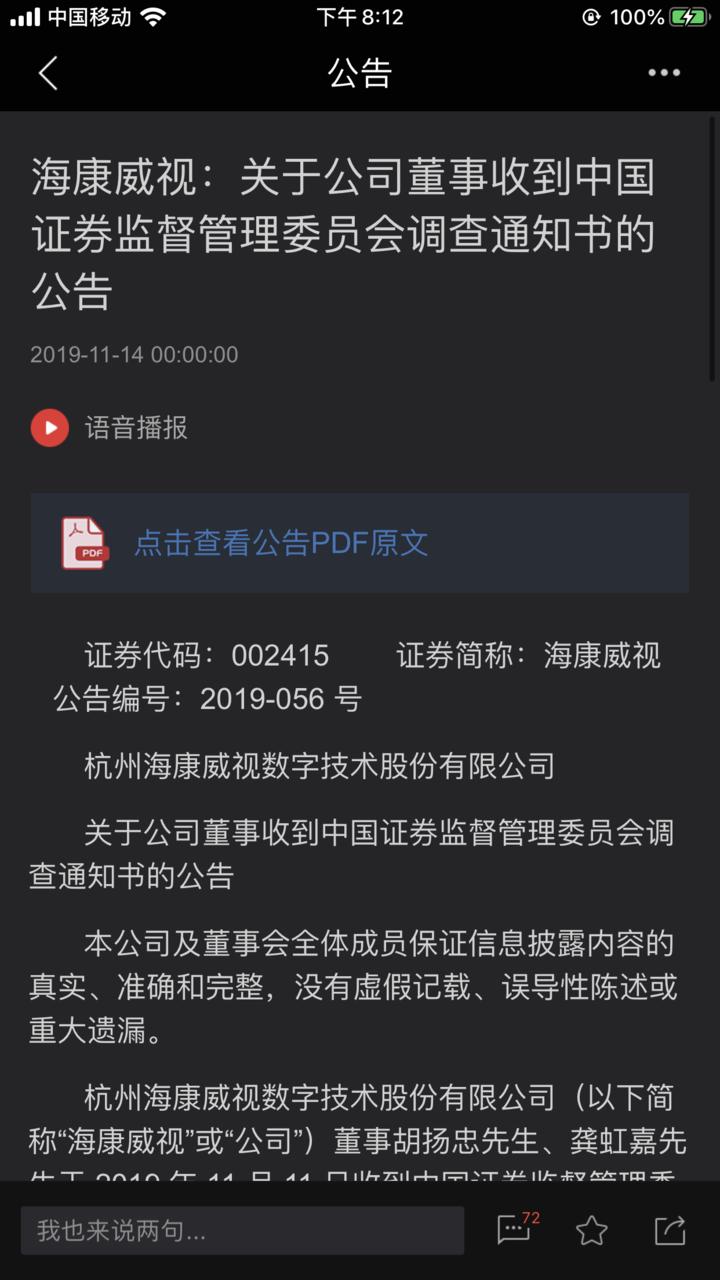Click the red PDF document icon
This screenshot has height=1280, width=720.
click(x=85, y=542)
